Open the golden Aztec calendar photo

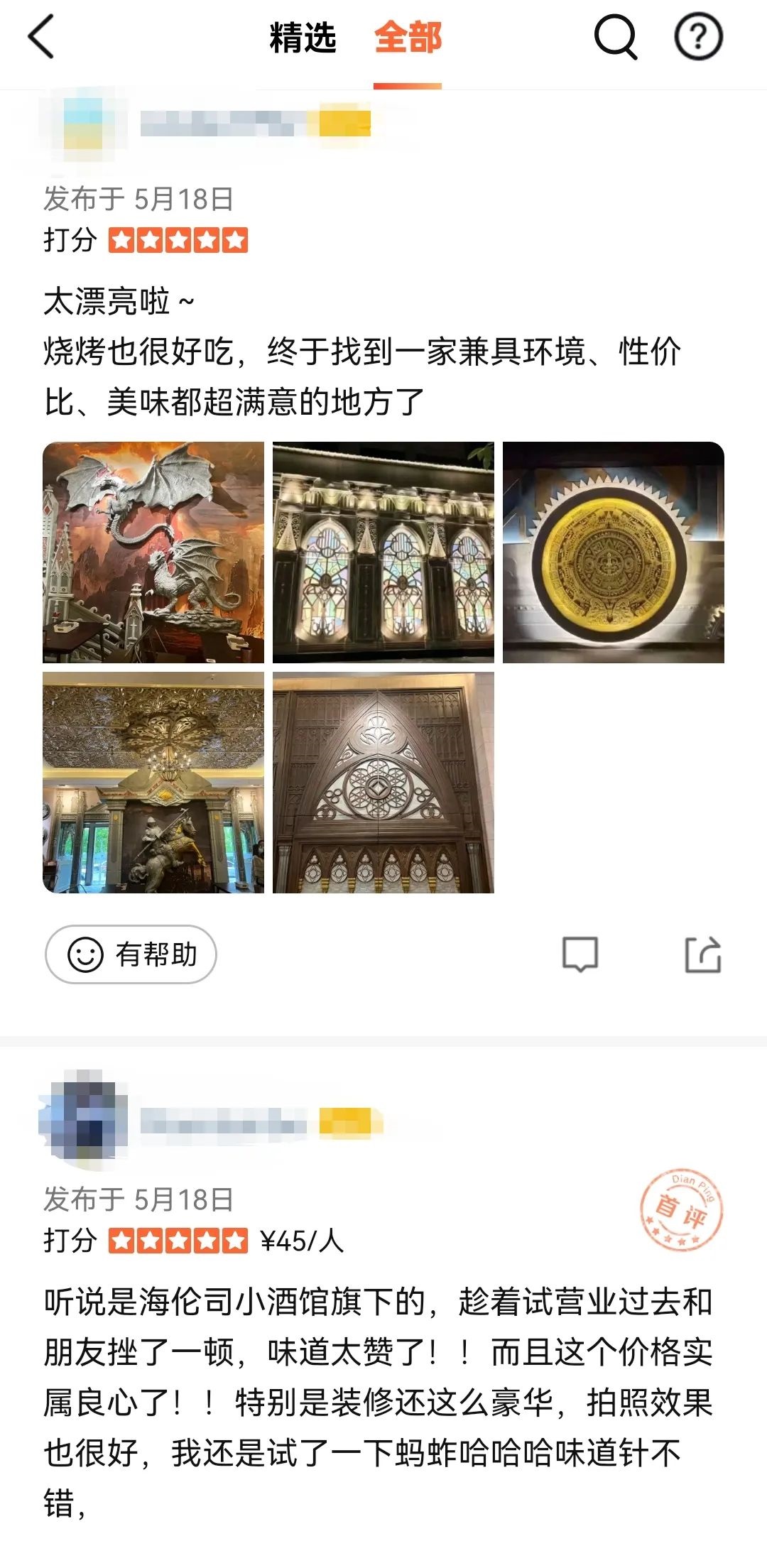(614, 552)
